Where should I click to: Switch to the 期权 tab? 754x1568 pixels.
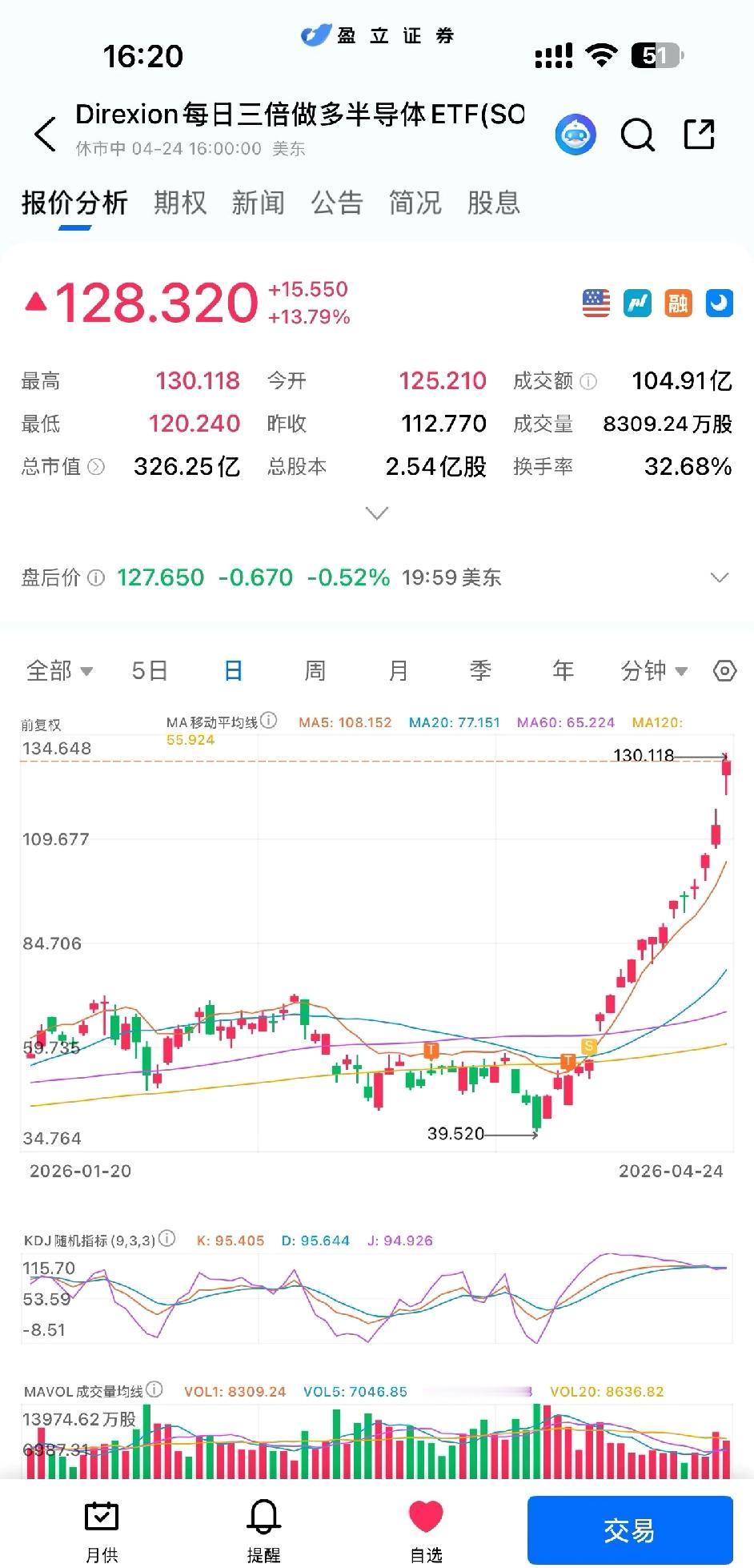[178, 203]
